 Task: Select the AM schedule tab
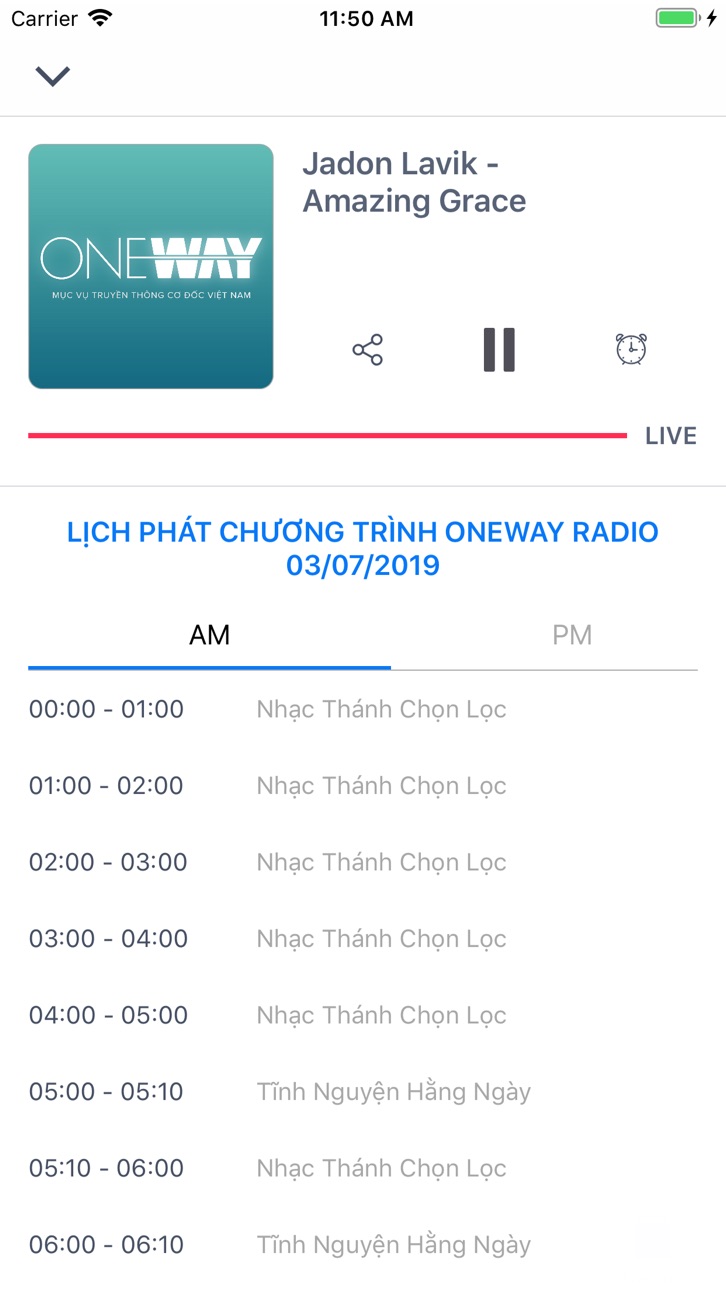coord(209,635)
